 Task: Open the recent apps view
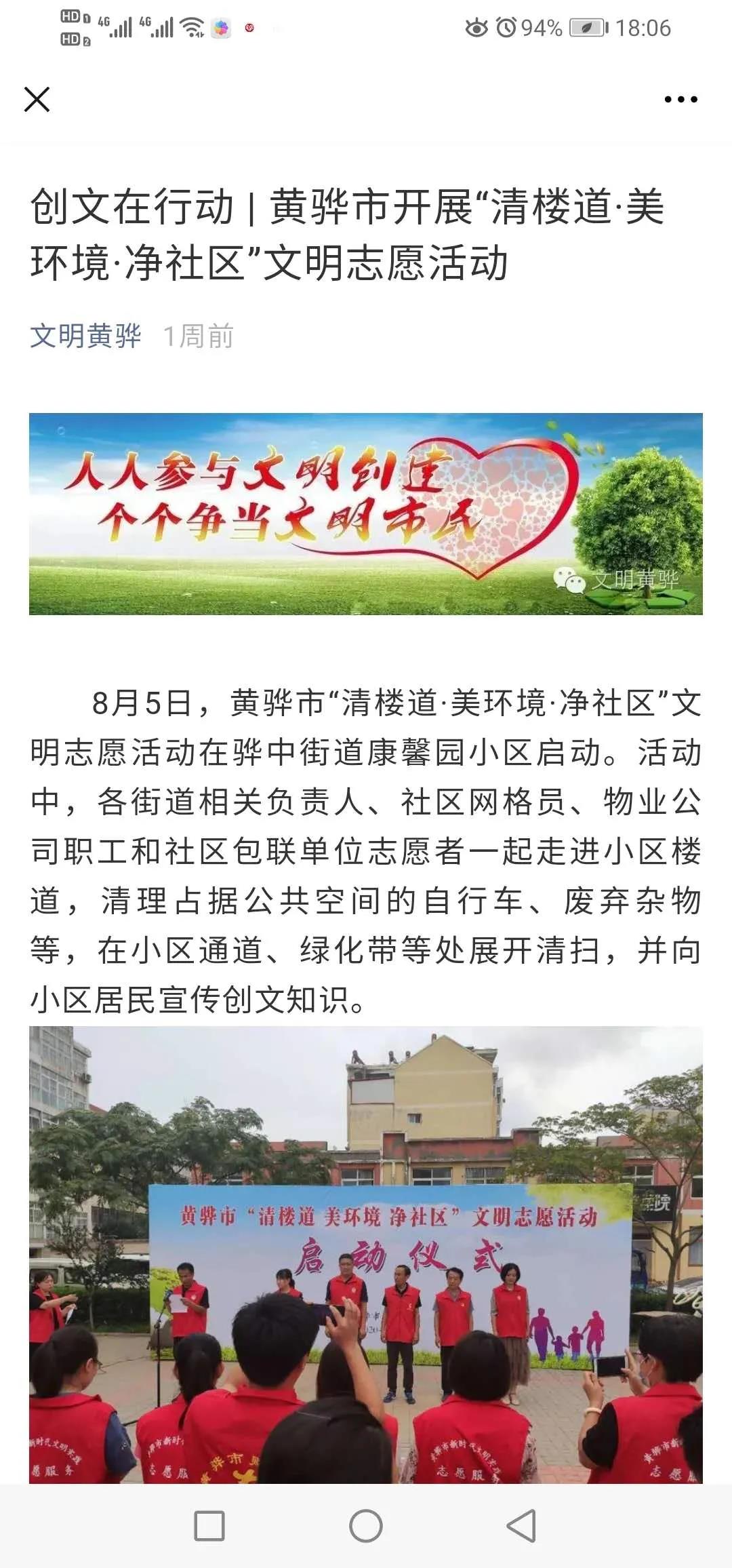[x=209, y=1527]
